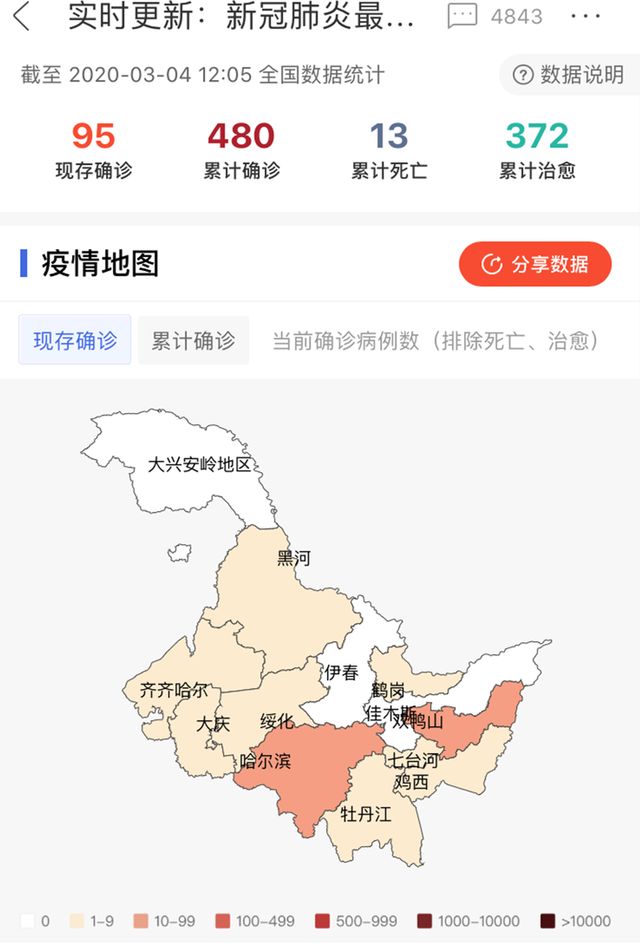Open 数据说明 data explanation
Screen dimensions: 640x944
click(567, 75)
